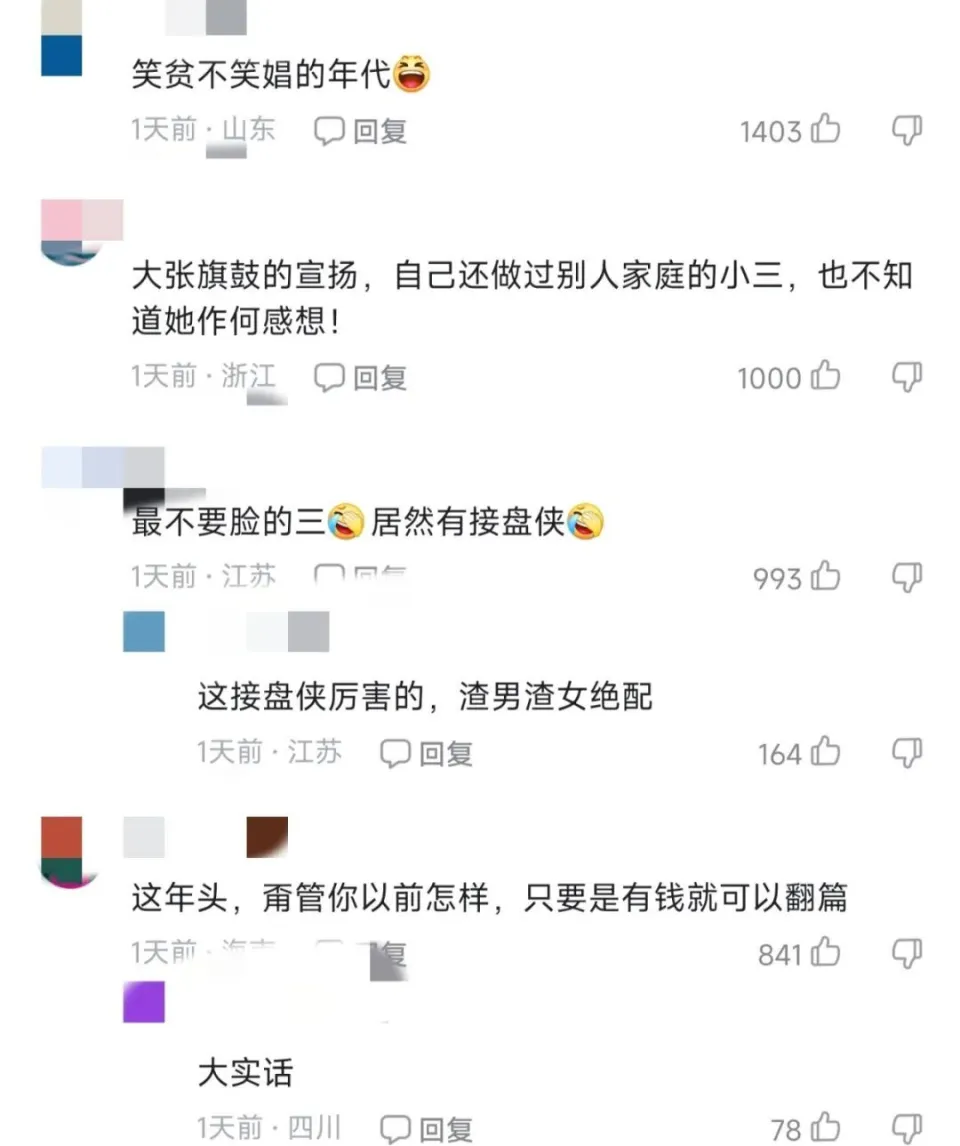The width and height of the screenshot is (960, 1146).
Task: Reply to the 大实话 comment from 四川
Action: pyautogui.click(x=426, y=1129)
